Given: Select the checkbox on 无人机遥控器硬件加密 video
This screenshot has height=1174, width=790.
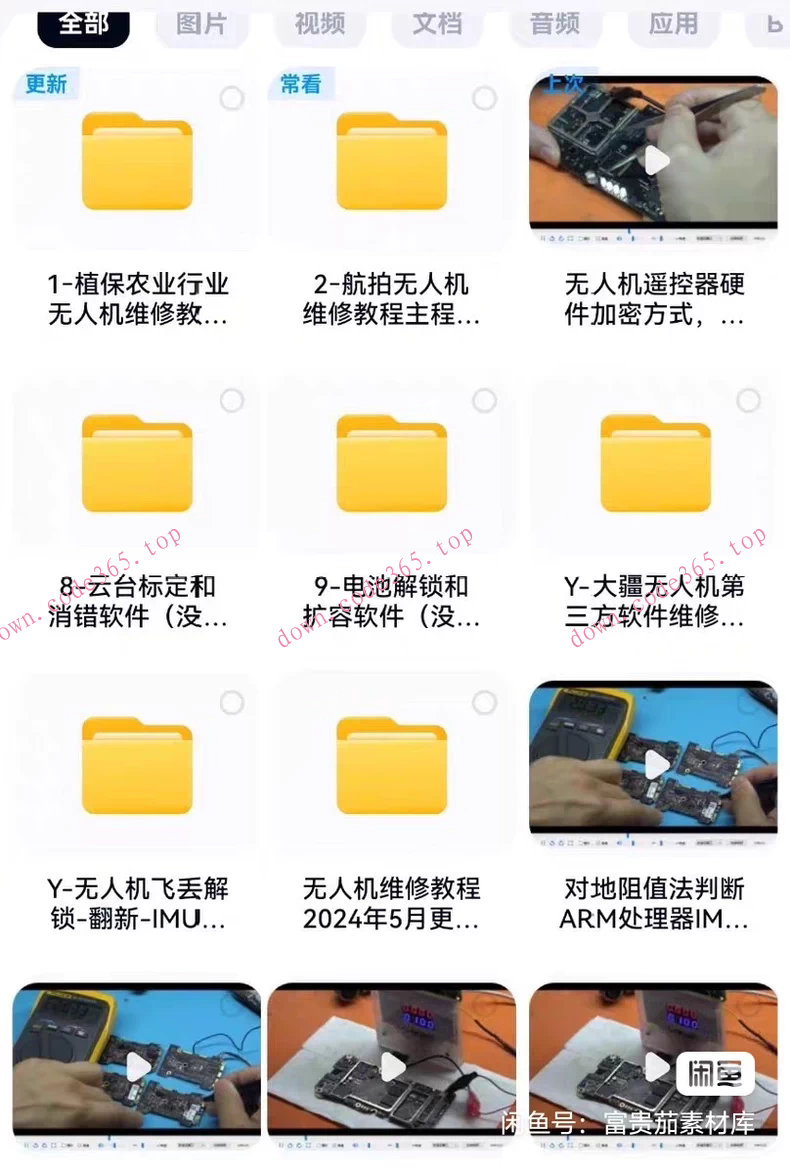Looking at the screenshot, I should click(x=748, y=98).
